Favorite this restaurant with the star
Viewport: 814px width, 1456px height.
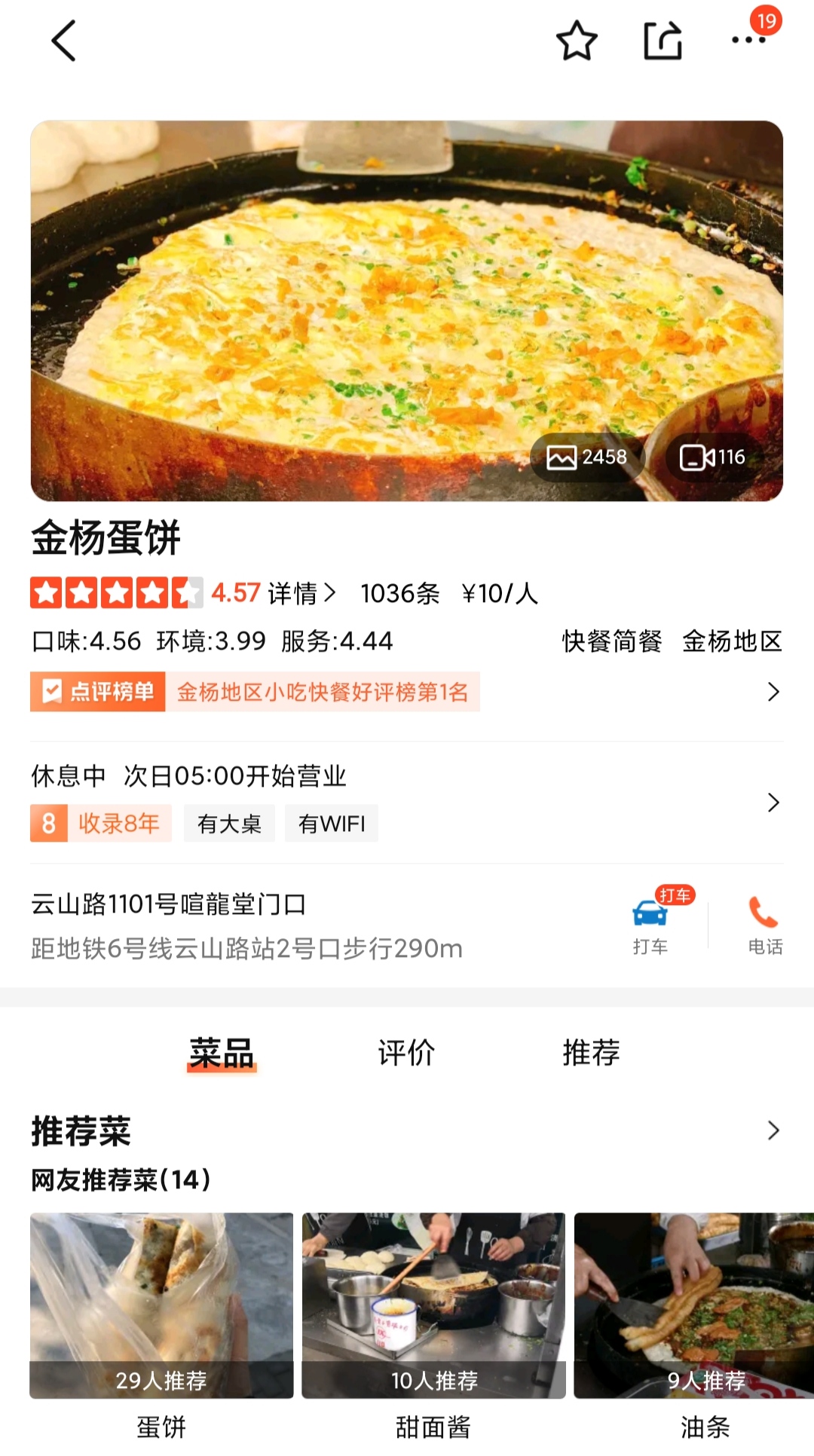(577, 41)
